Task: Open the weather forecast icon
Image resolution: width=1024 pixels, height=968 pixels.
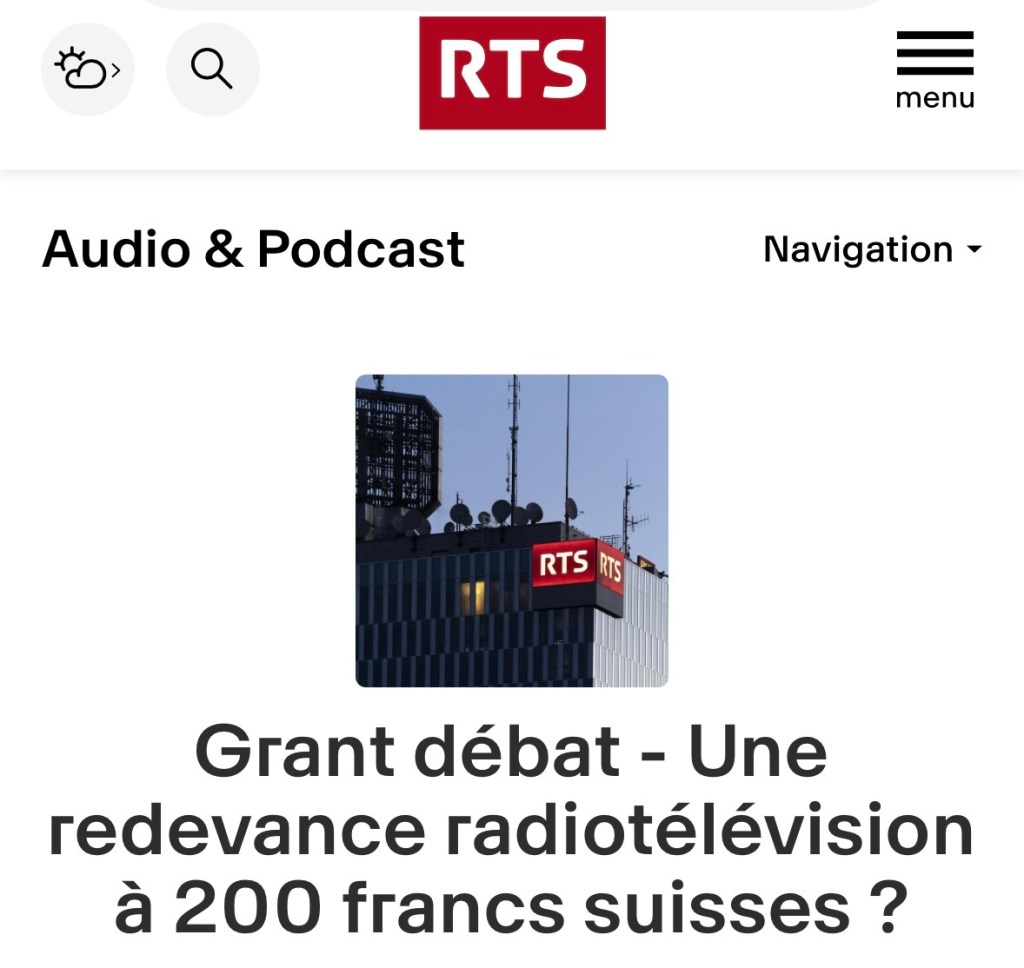Action: [87, 70]
